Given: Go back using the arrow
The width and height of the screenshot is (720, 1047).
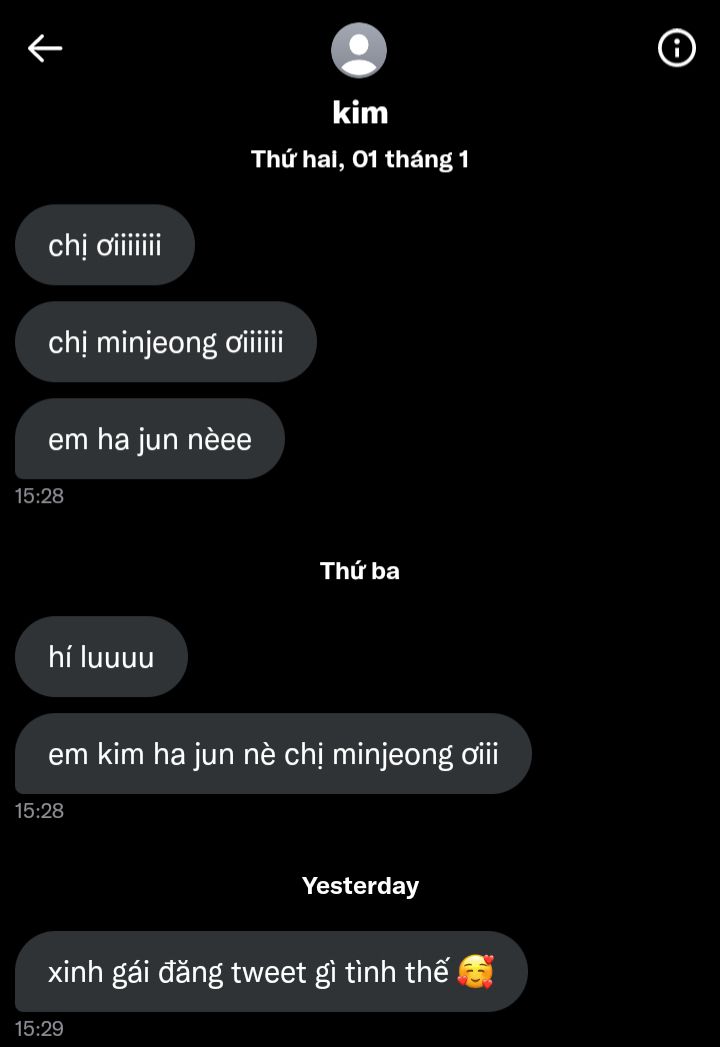Looking at the screenshot, I should 45,48.
